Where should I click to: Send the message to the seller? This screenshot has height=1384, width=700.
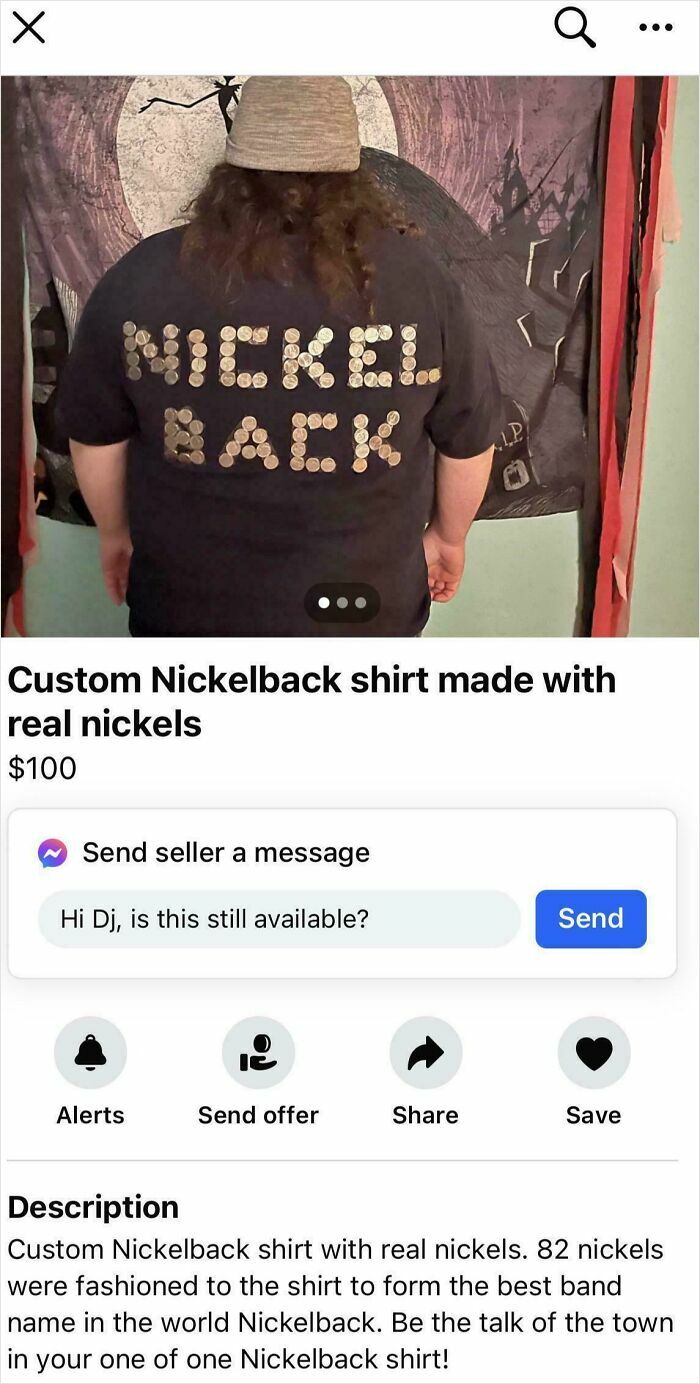pos(590,919)
